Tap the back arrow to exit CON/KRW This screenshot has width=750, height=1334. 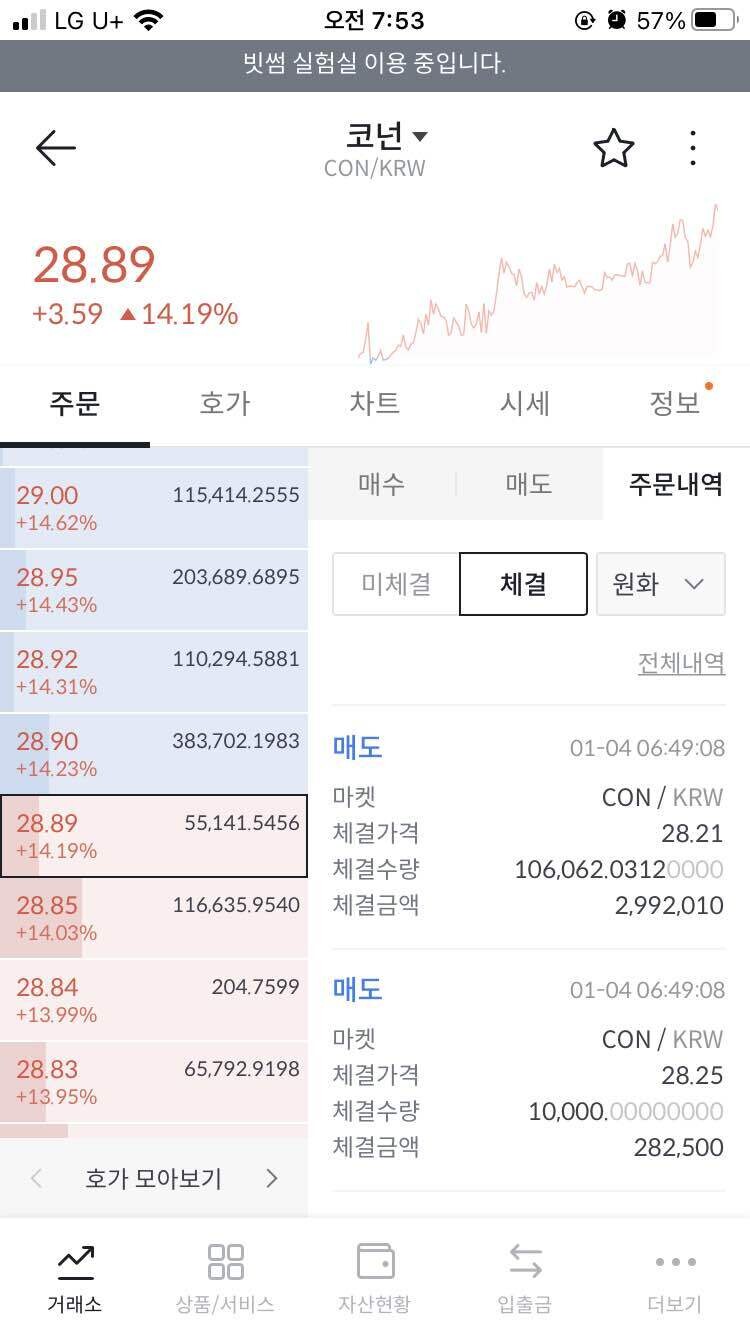(x=55, y=147)
